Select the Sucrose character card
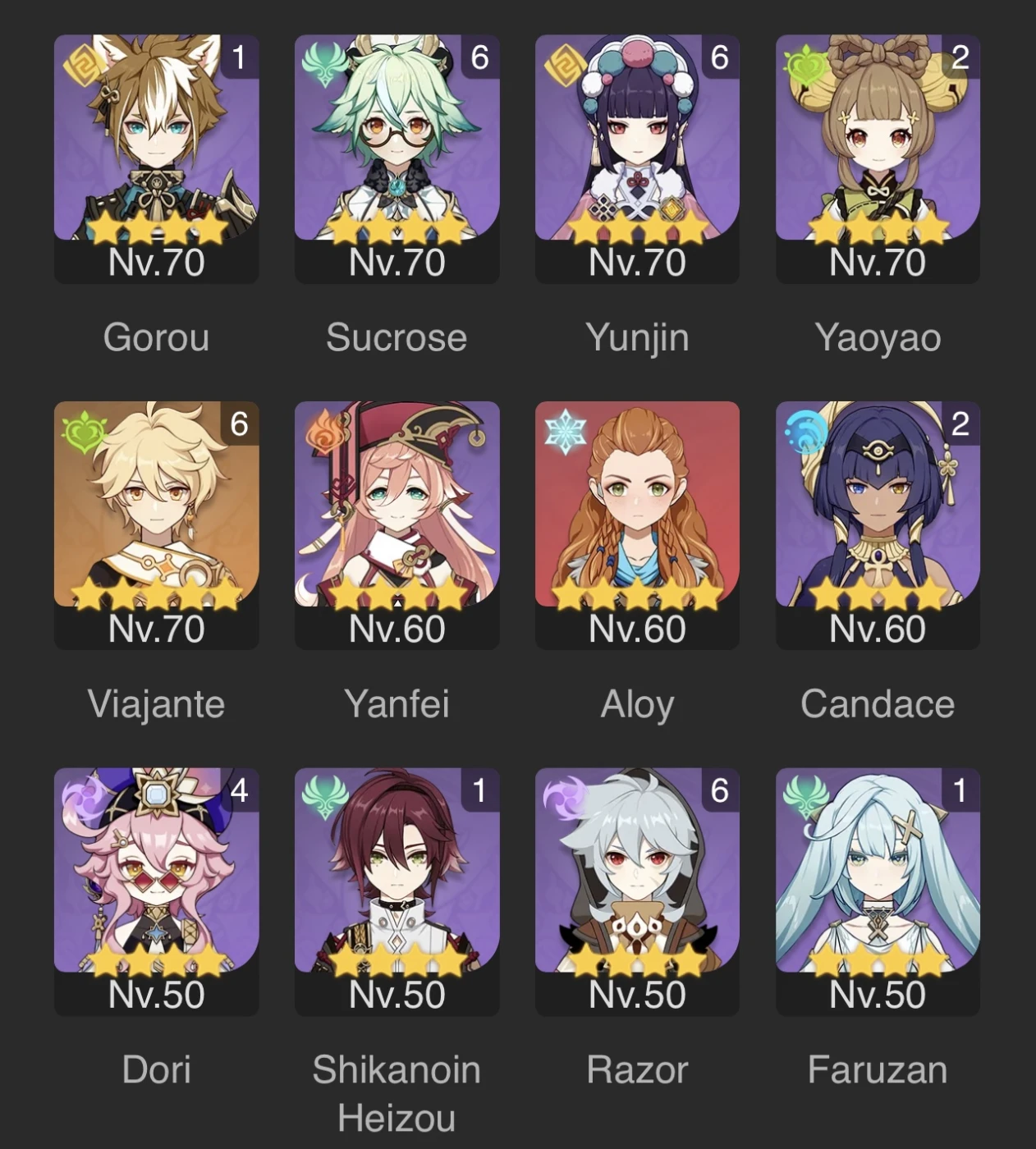Viewport: 1036px width, 1149px height. (397, 148)
